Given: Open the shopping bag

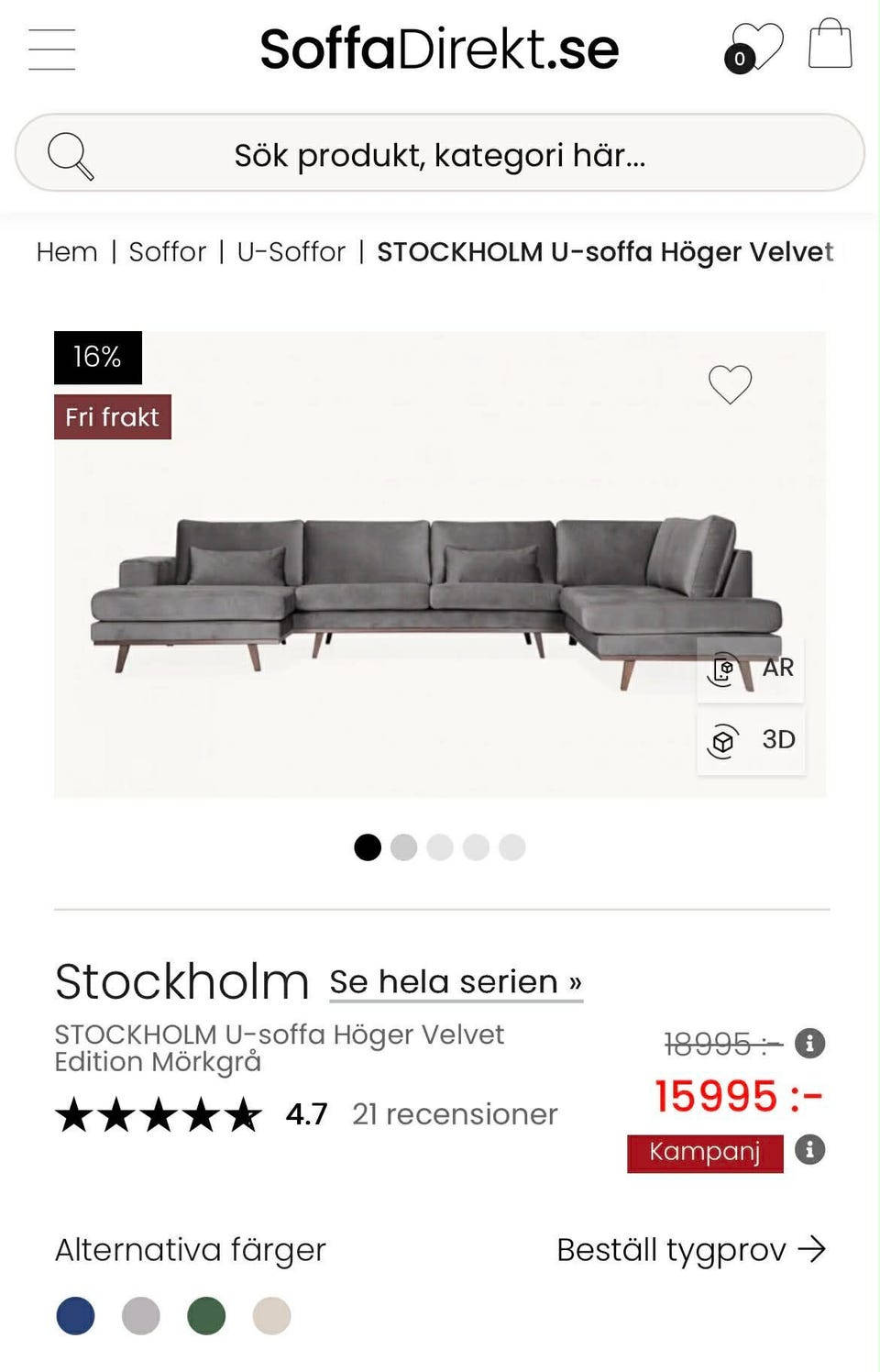Looking at the screenshot, I should pos(830,44).
